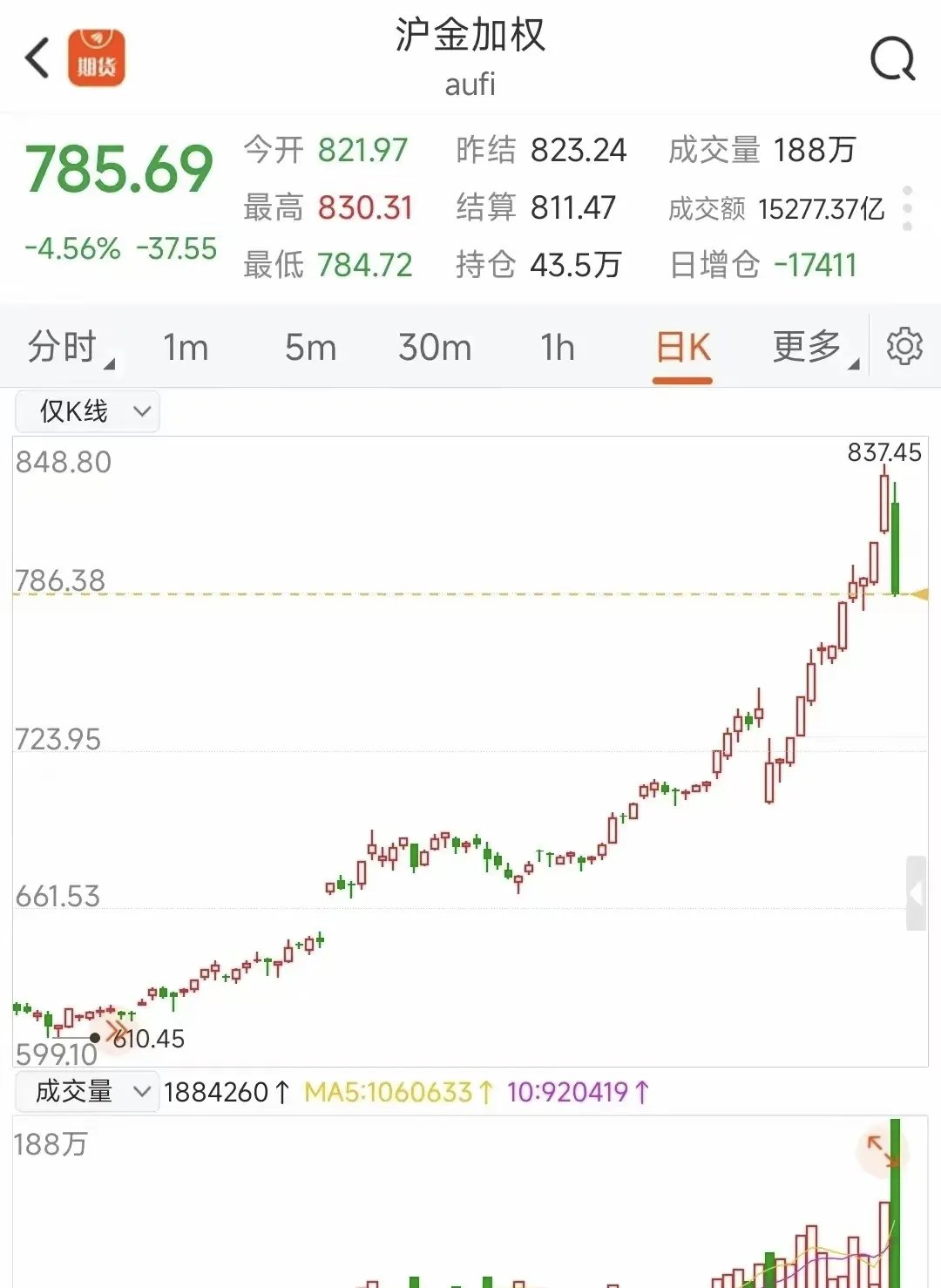Expand the 更多 intervals menu
This screenshot has width=941, height=1288.
point(808,347)
